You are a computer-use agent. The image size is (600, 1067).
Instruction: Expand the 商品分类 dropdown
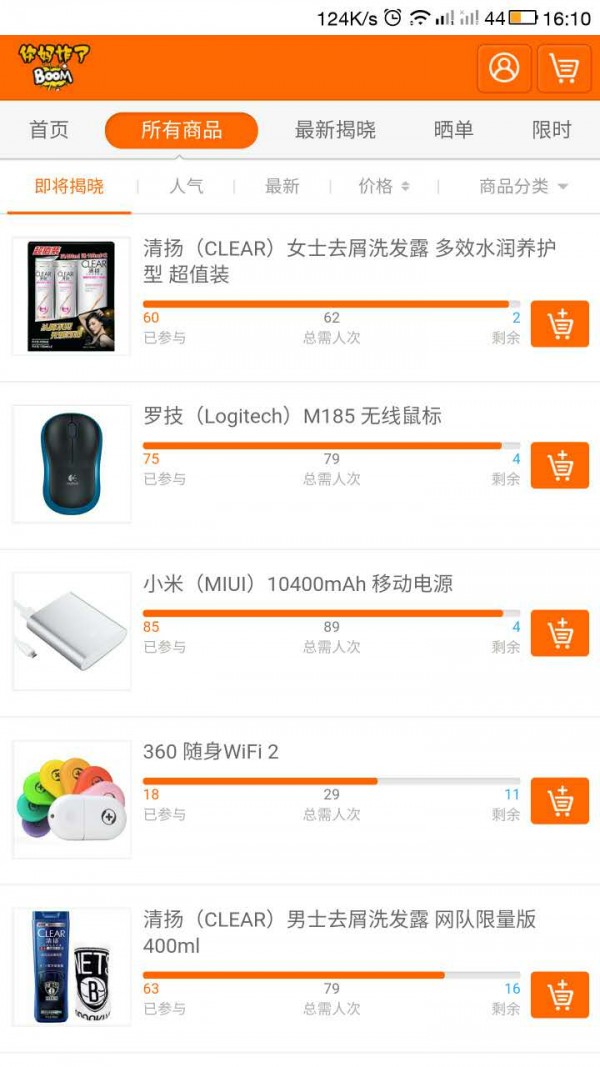(522, 187)
